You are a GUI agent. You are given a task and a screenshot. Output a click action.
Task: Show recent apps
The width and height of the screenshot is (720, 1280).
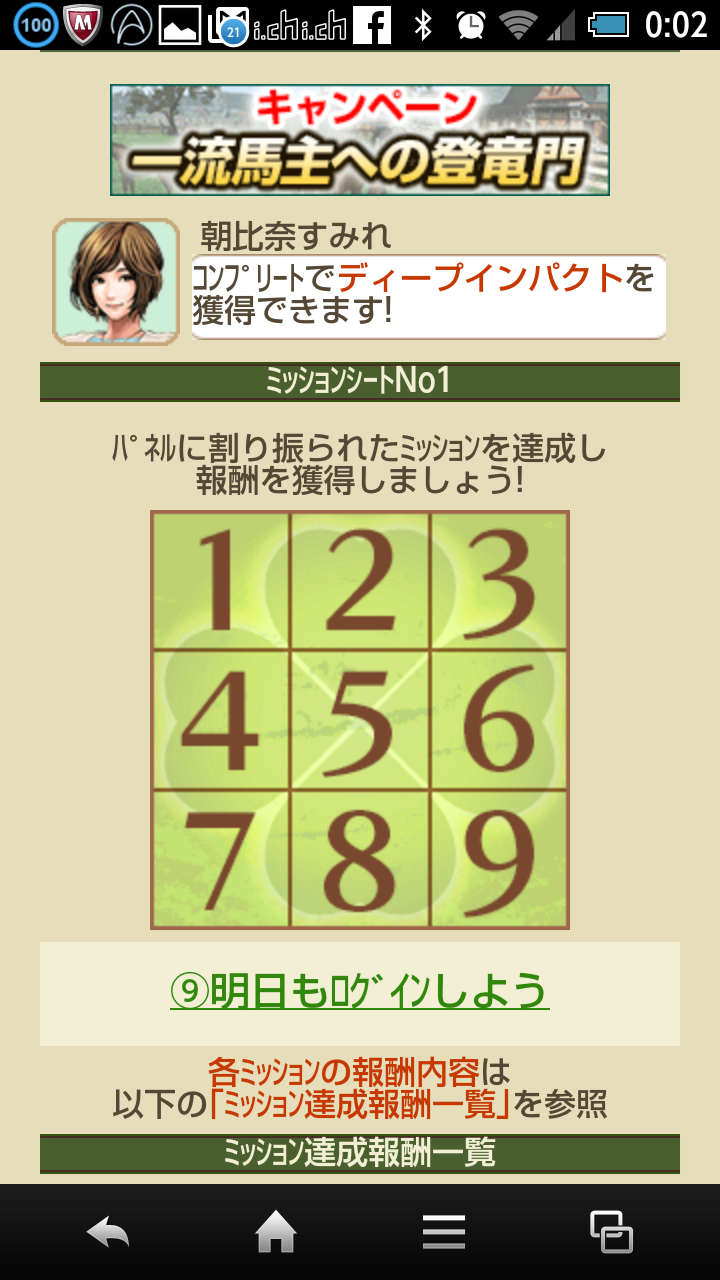(x=611, y=1232)
